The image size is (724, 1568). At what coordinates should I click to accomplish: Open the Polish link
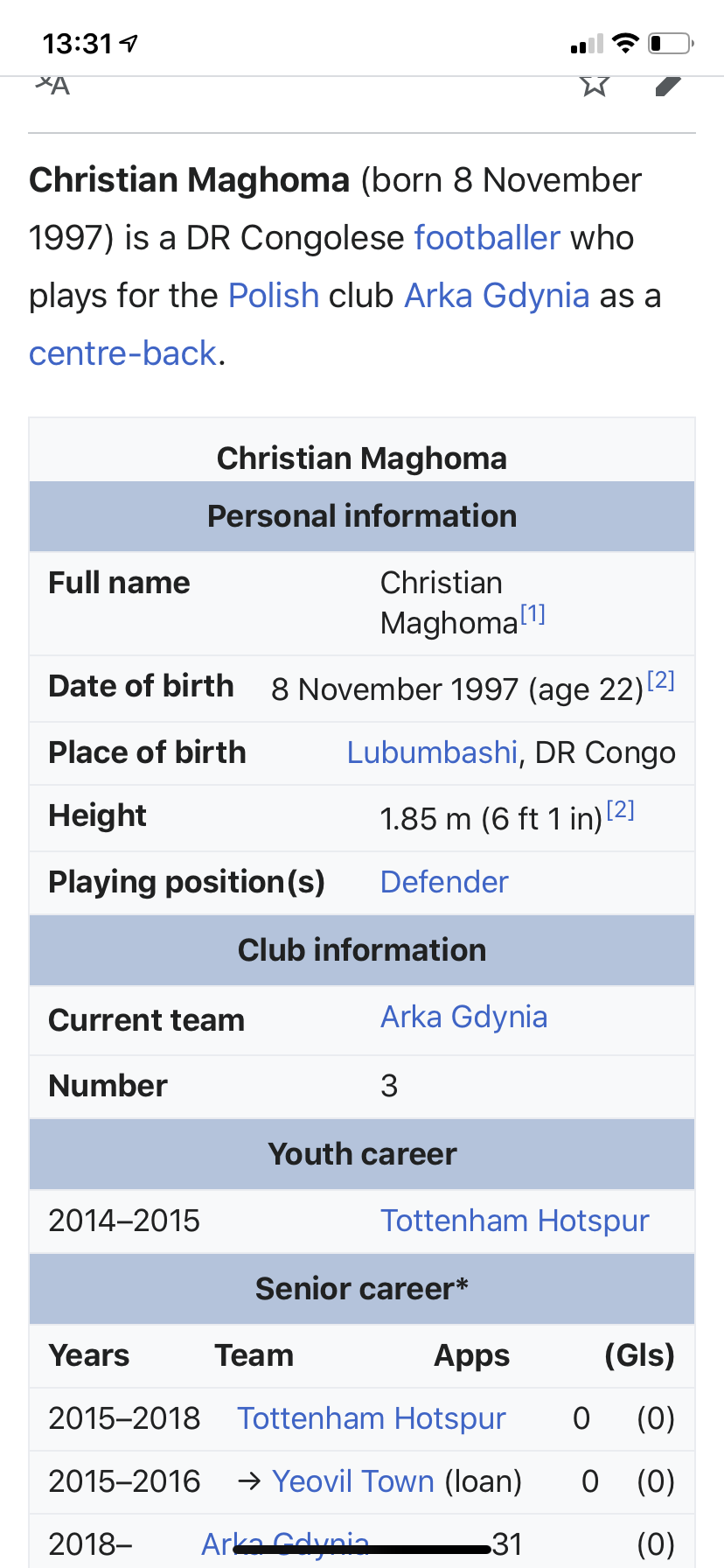(274, 296)
